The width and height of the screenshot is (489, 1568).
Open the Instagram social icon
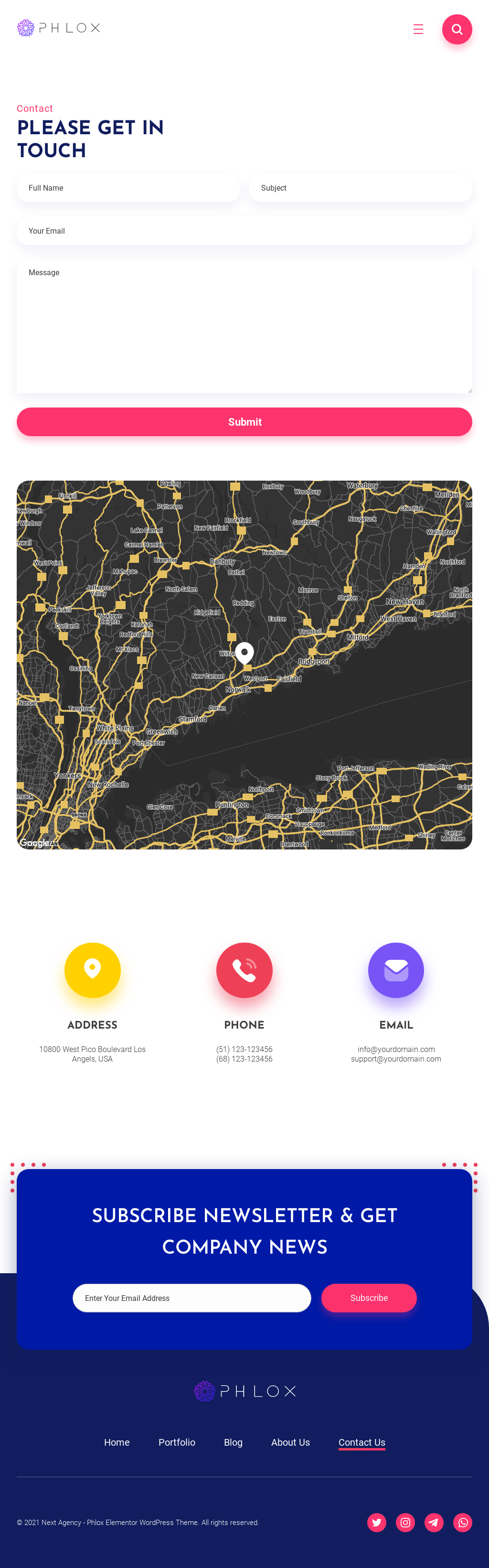click(405, 1522)
